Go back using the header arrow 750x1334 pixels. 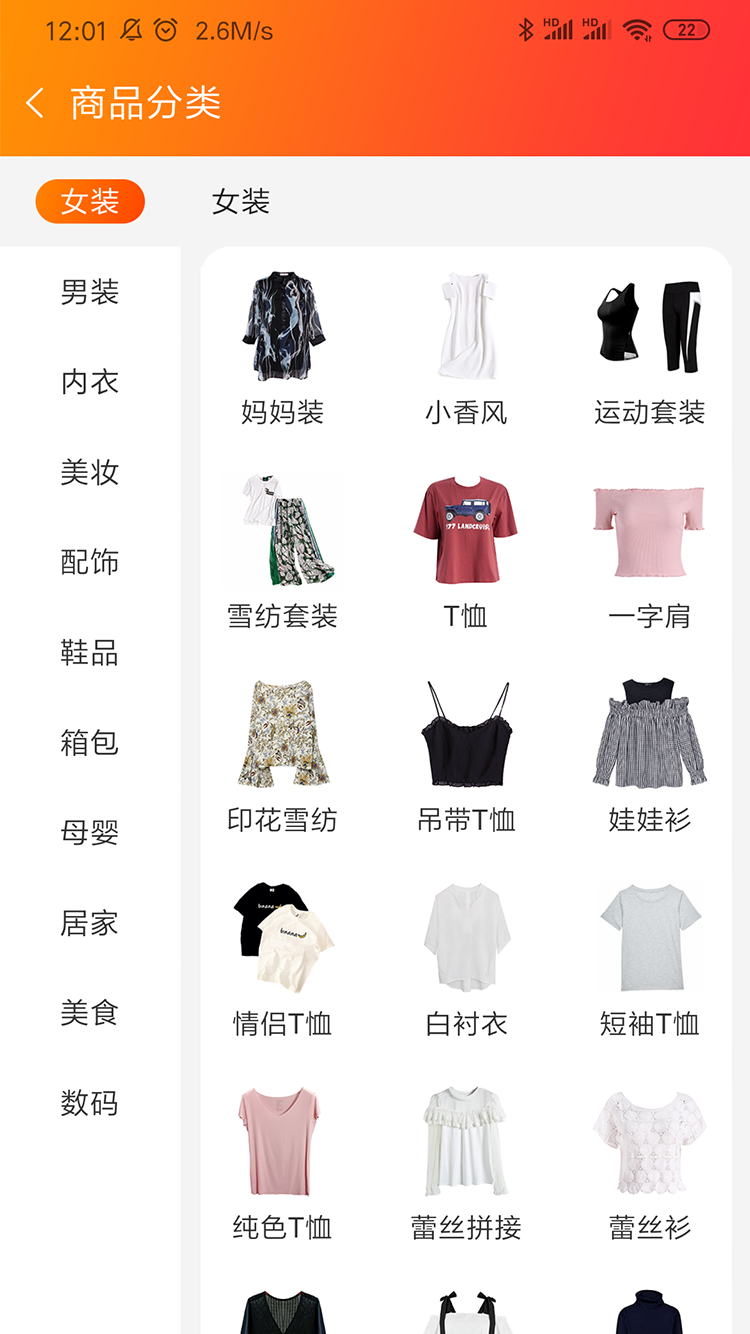(x=36, y=103)
